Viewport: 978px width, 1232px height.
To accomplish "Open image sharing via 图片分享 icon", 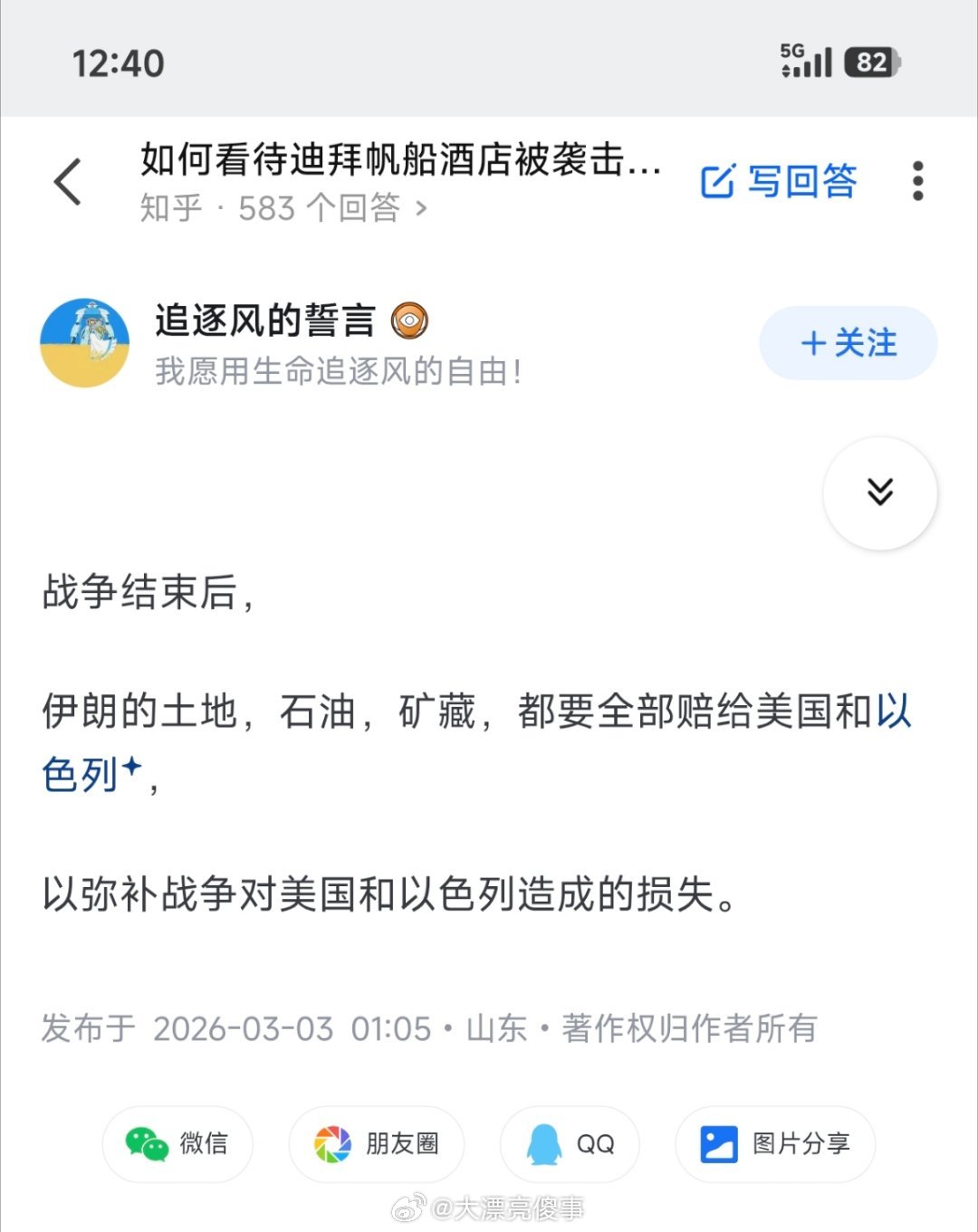I will (x=718, y=1144).
